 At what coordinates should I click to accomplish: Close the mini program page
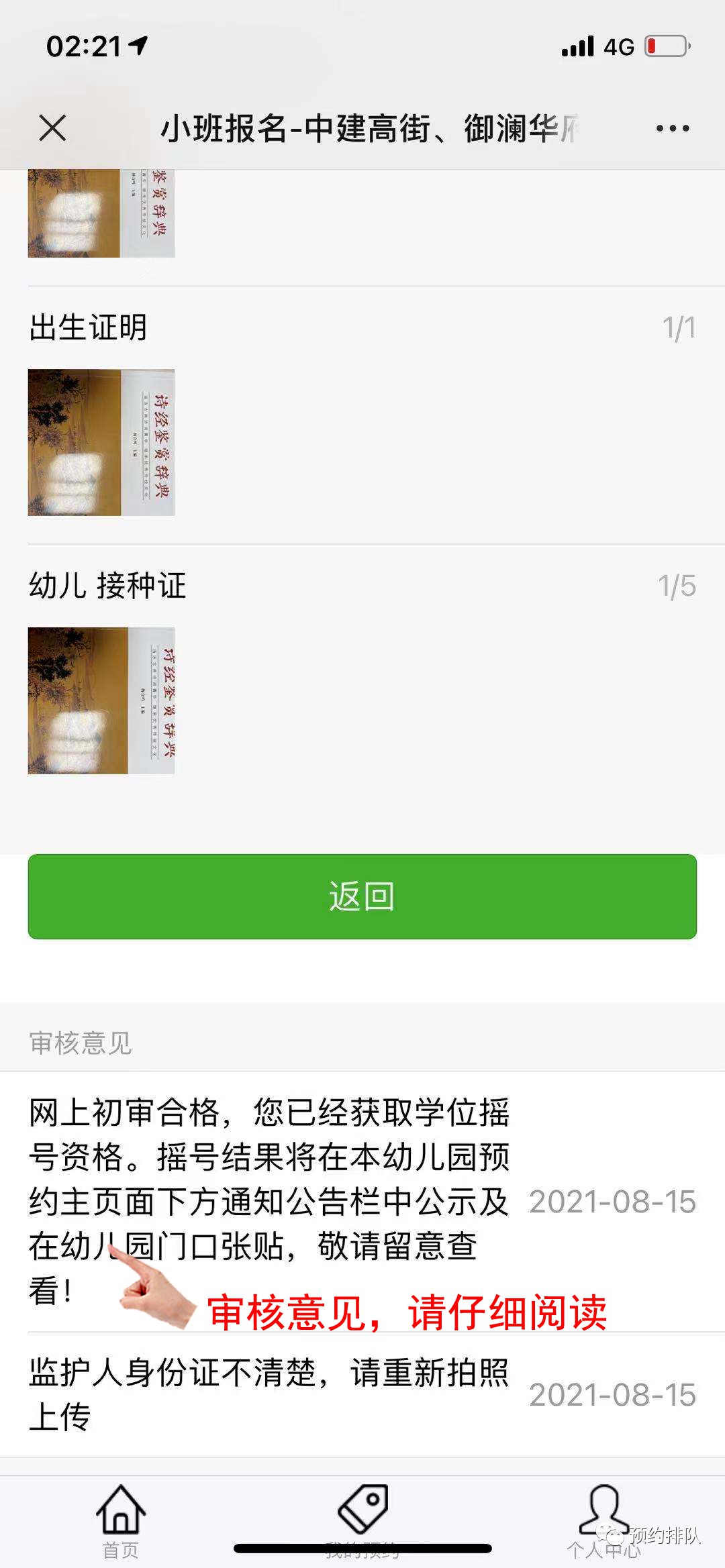(x=52, y=127)
